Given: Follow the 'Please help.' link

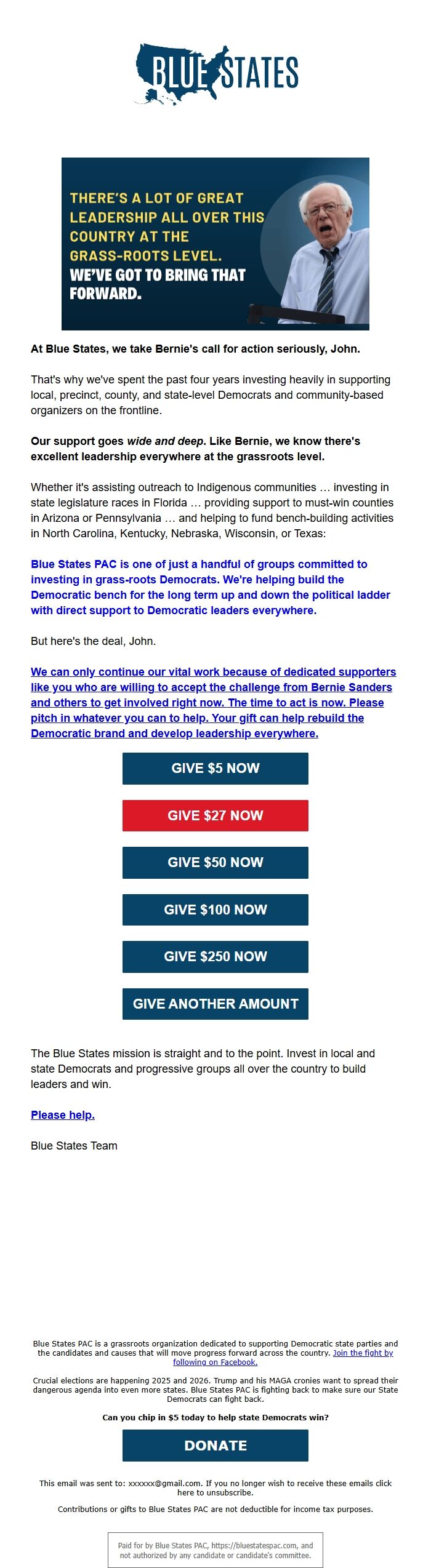Looking at the screenshot, I should click(x=63, y=1115).
